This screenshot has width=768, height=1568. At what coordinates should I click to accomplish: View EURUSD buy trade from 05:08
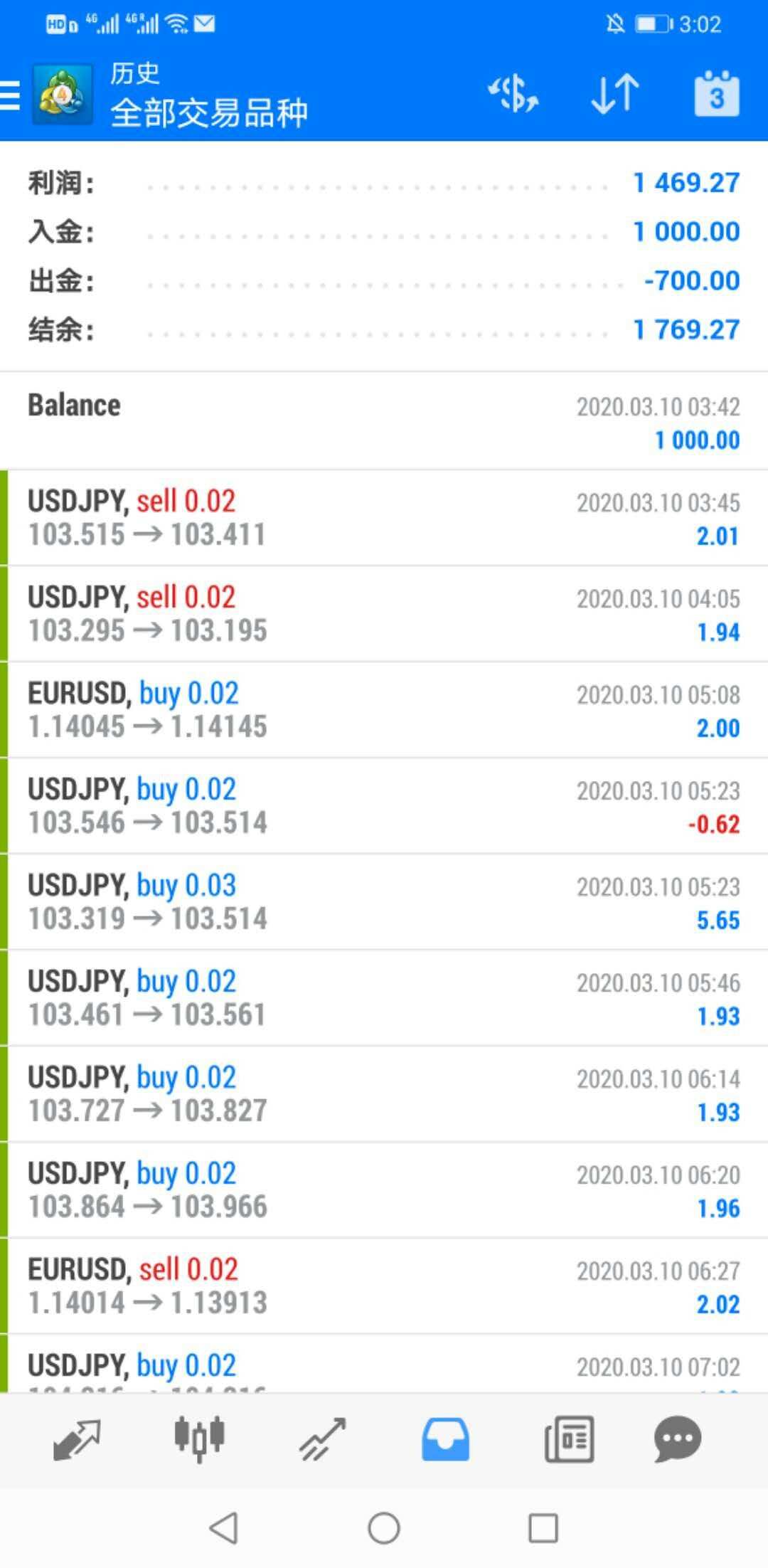coord(384,710)
